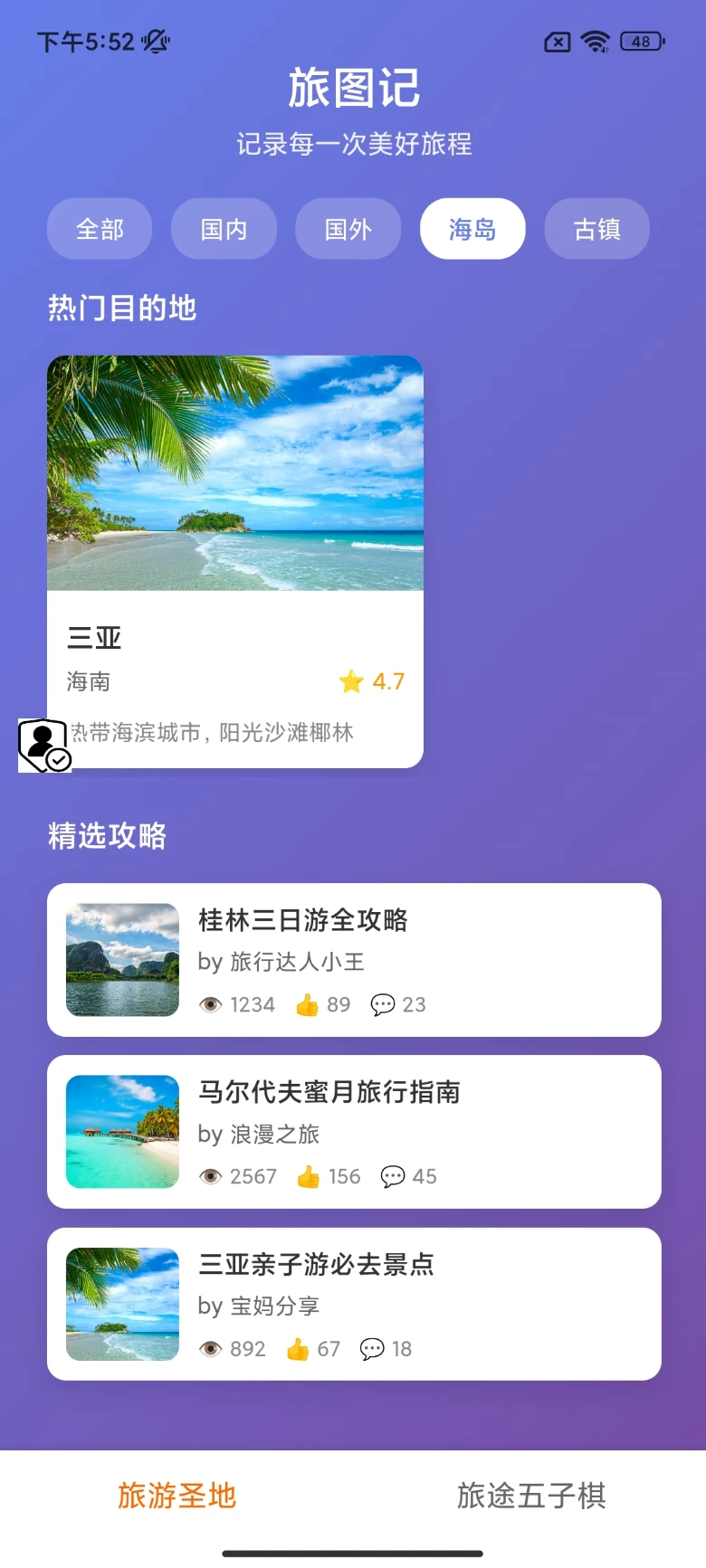Open comments via speech bubble icon on 三亚亲子游必去景点
This screenshot has width=706, height=1568.
pyautogui.click(x=373, y=1347)
